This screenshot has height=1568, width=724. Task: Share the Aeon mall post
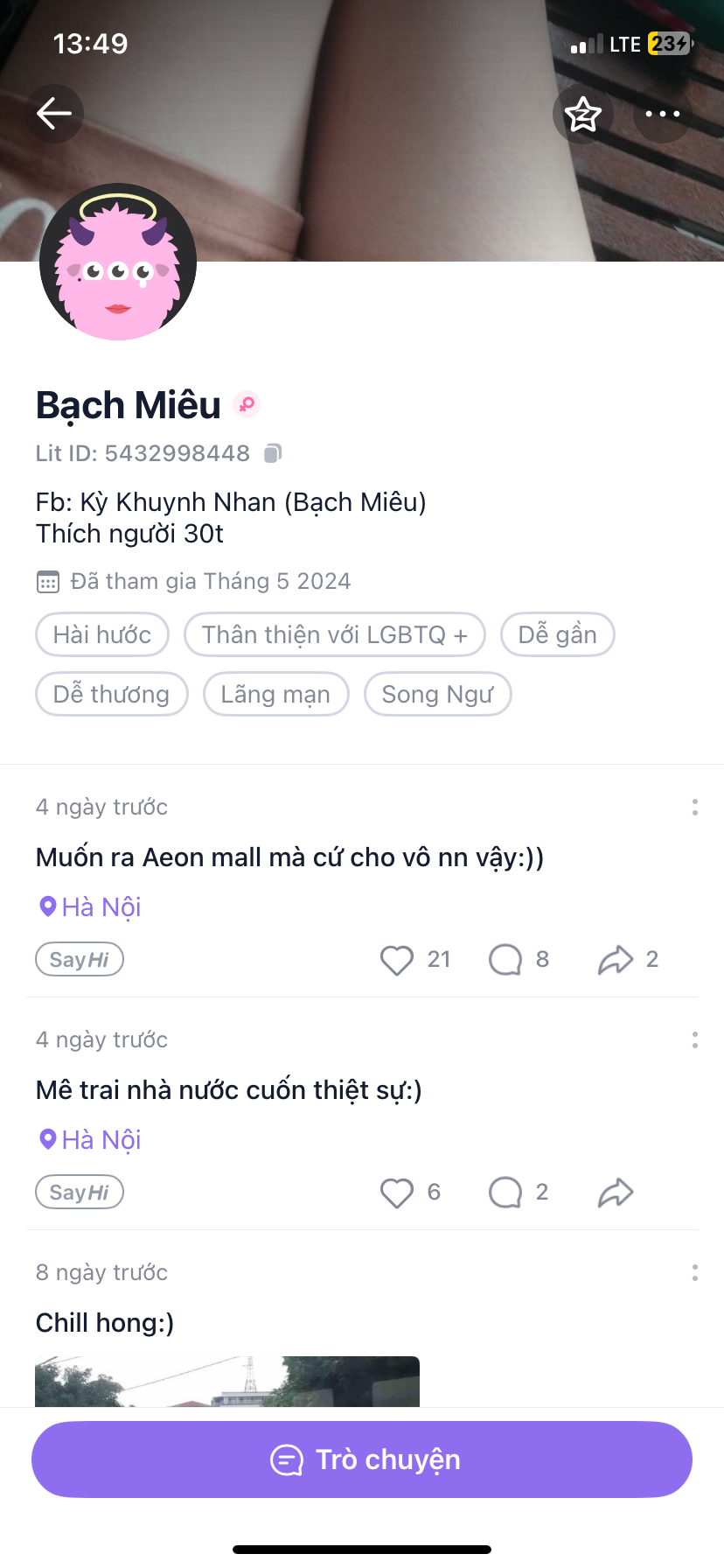click(616, 960)
